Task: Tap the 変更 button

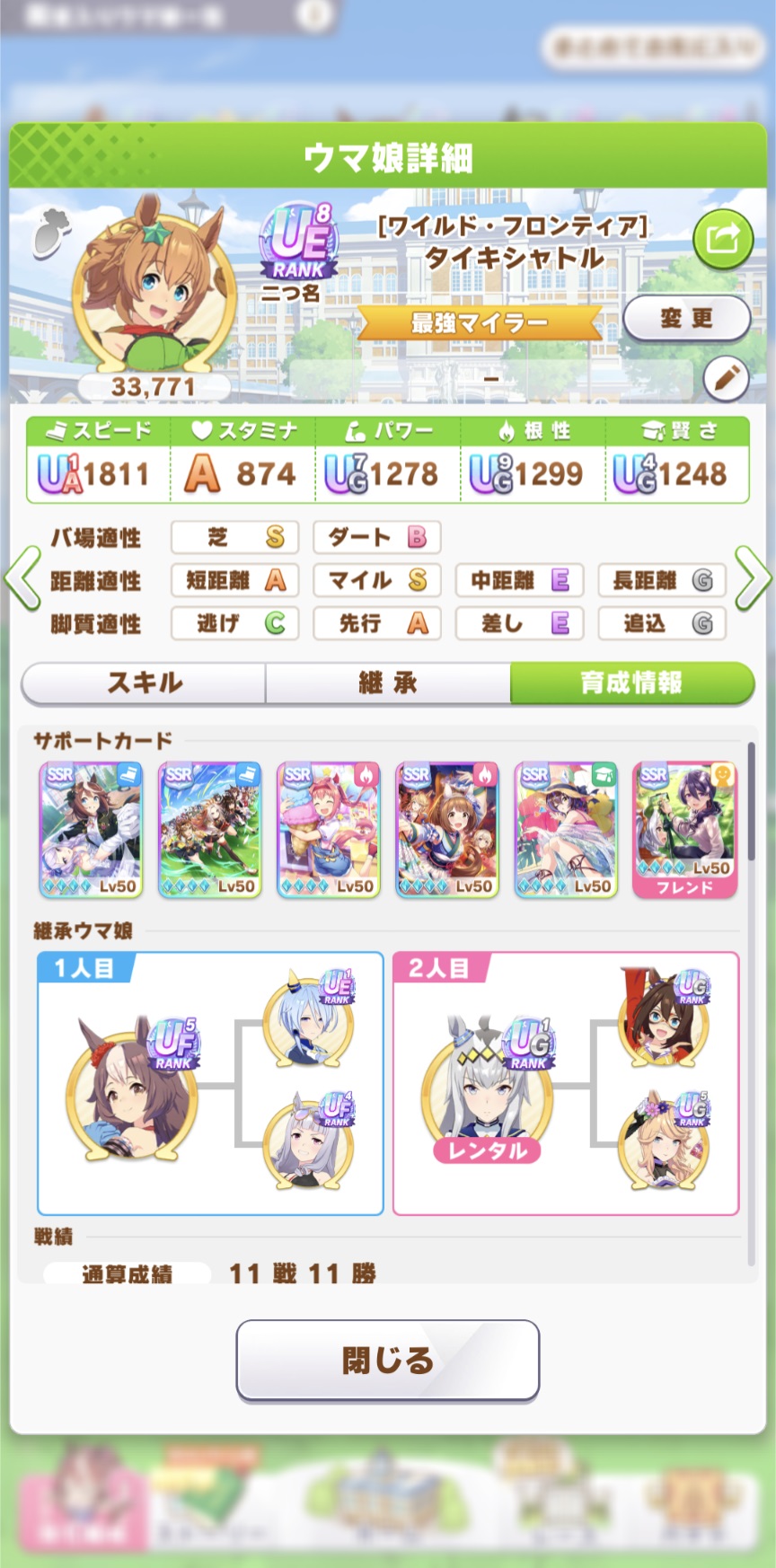Action: [x=686, y=318]
